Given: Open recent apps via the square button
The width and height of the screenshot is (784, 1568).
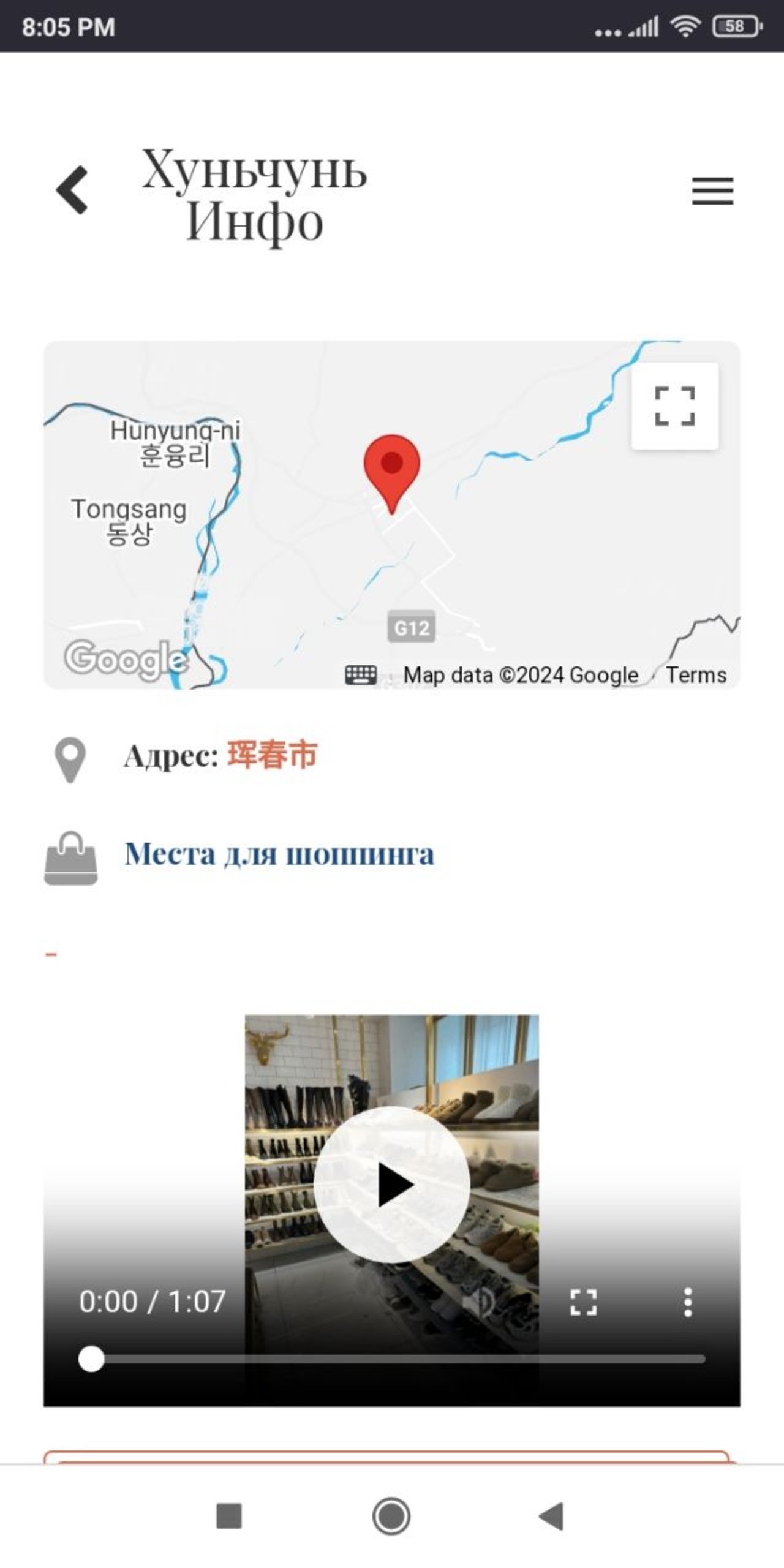Looking at the screenshot, I should click(229, 1517).
